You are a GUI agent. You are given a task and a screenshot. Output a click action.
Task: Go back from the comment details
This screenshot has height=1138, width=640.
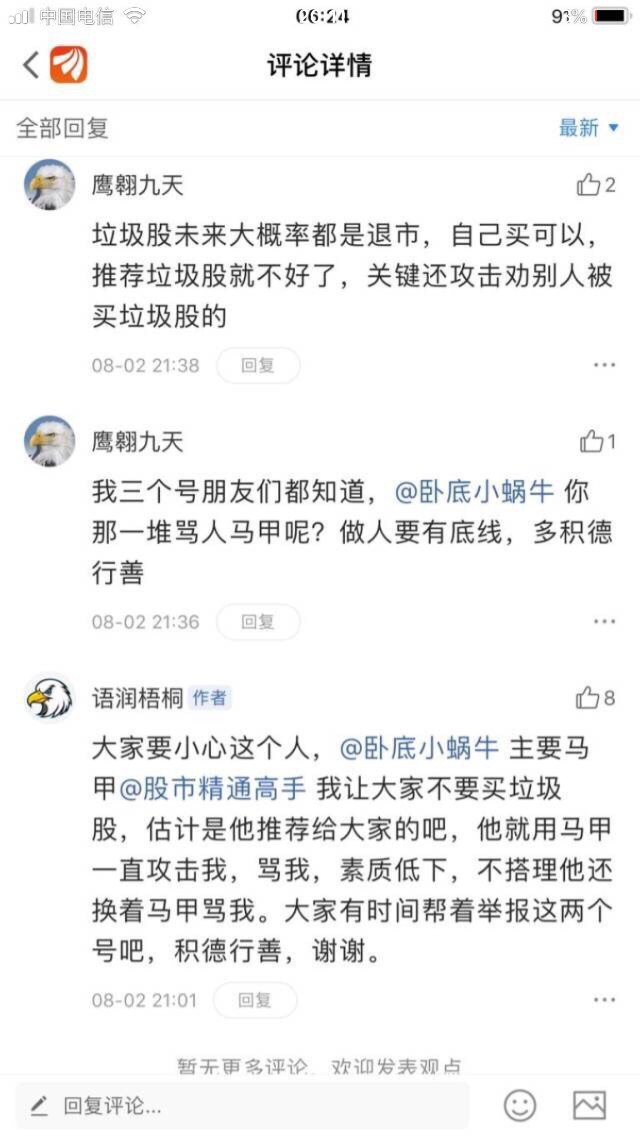click(30, 65)
